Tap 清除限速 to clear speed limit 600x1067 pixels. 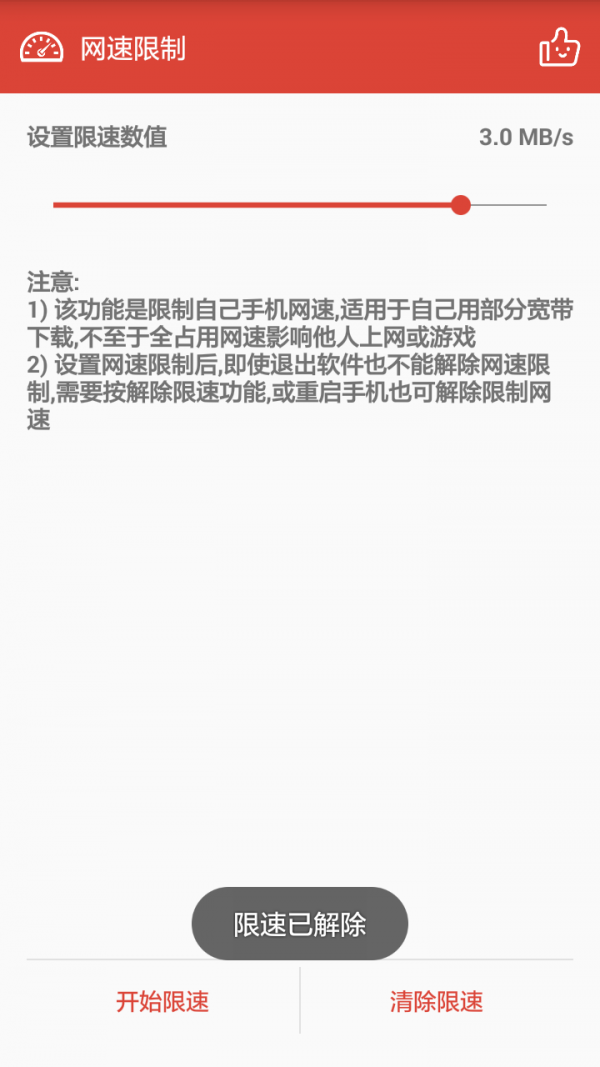[436, 1001]
